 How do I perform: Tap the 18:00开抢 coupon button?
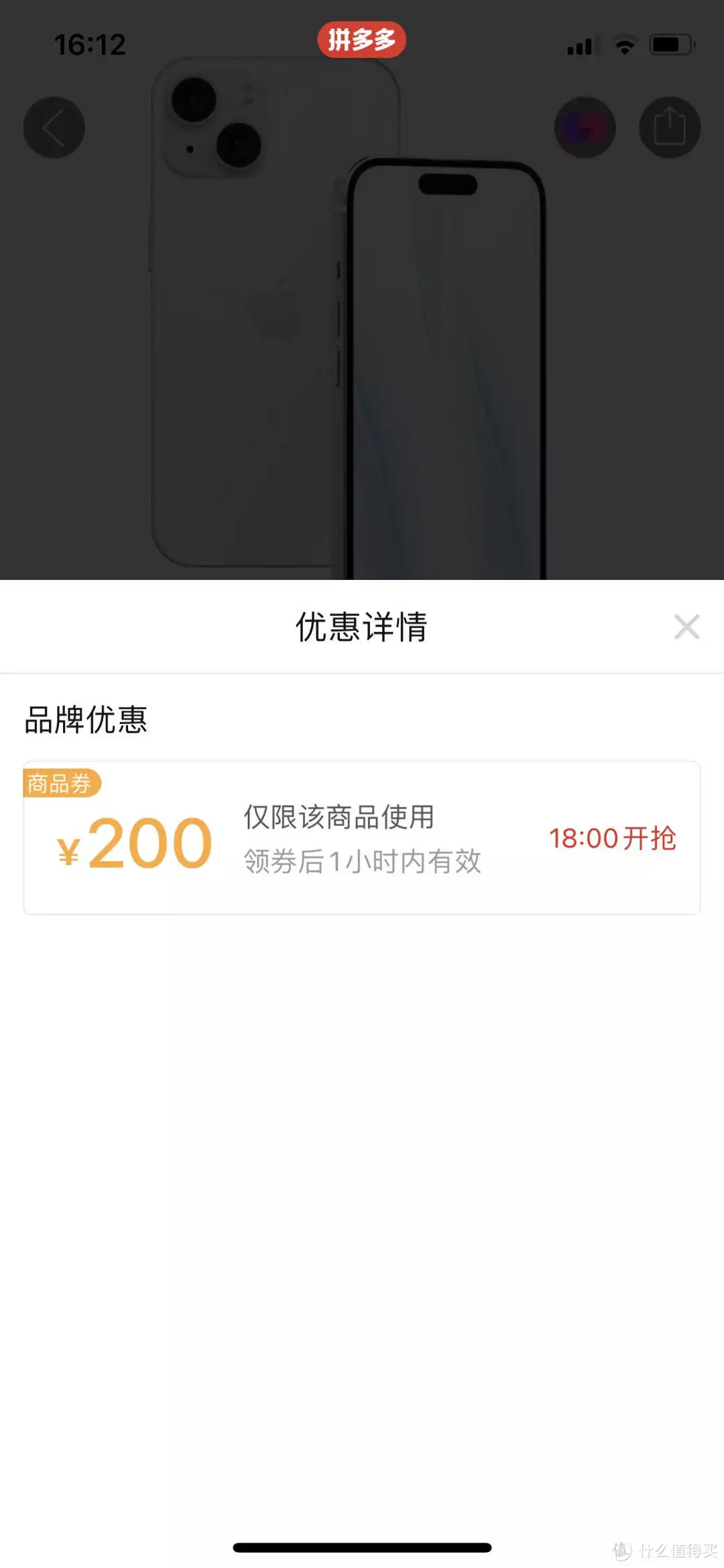(x=612, y=838)
